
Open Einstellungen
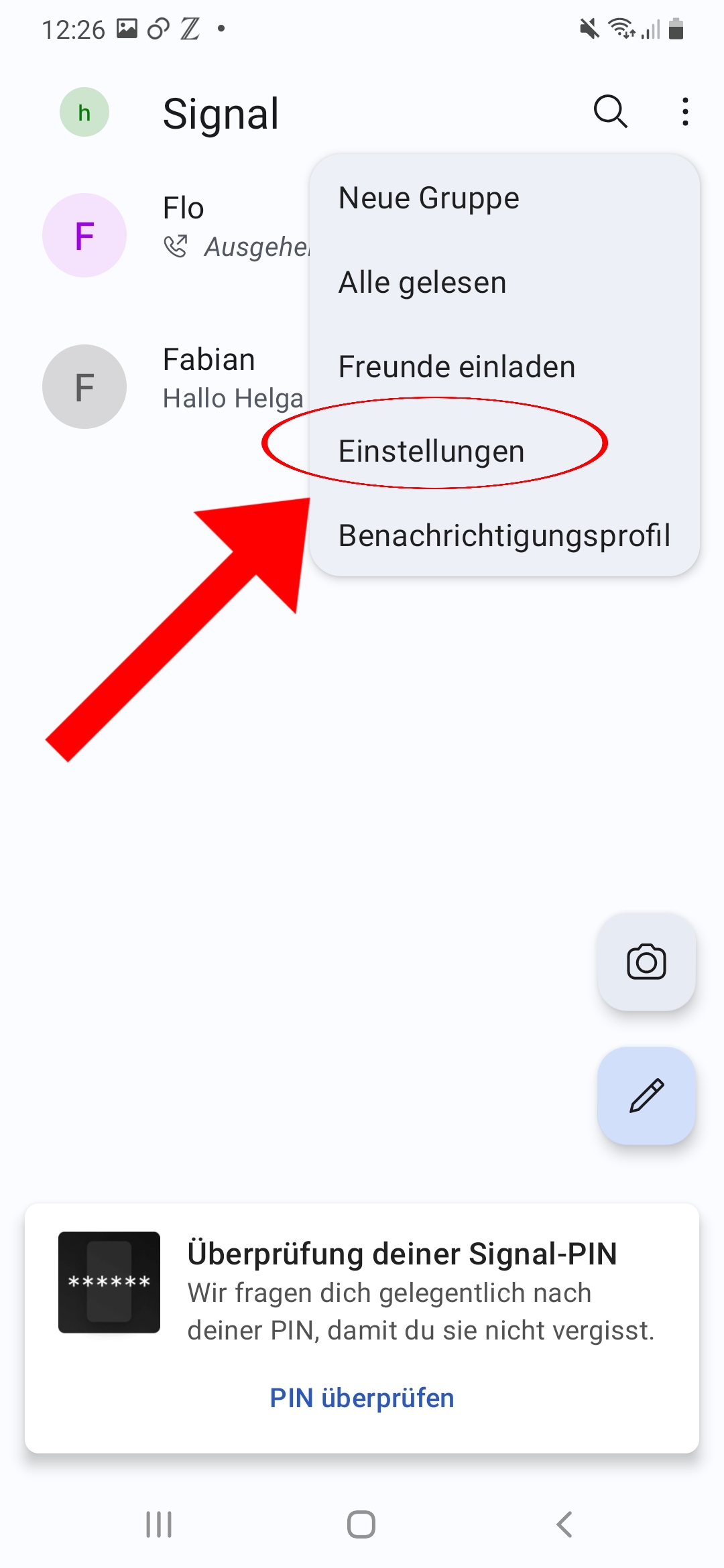[x=504, y=452]
